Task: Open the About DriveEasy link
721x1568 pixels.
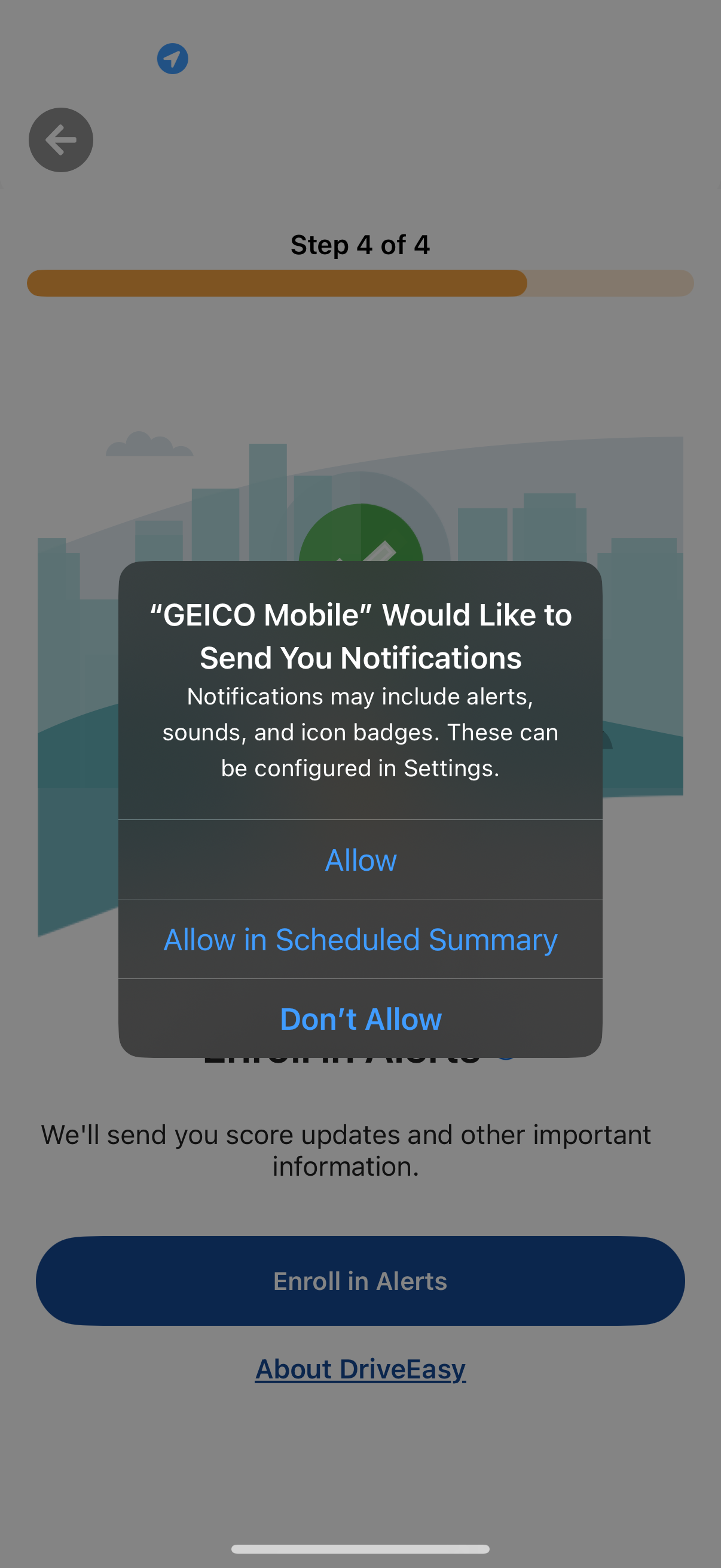Action: pos(360,1368)
